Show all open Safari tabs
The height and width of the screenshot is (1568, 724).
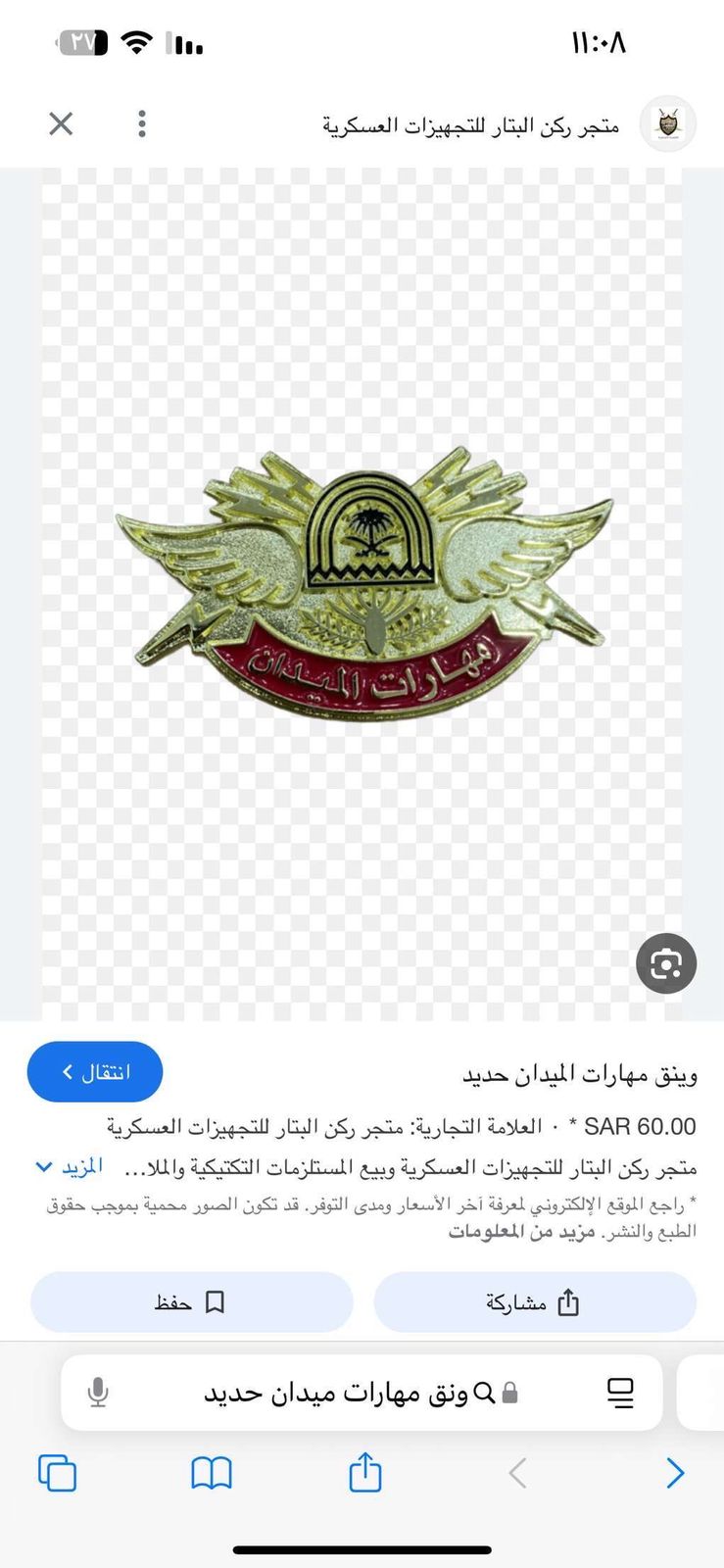(57, 1473)
